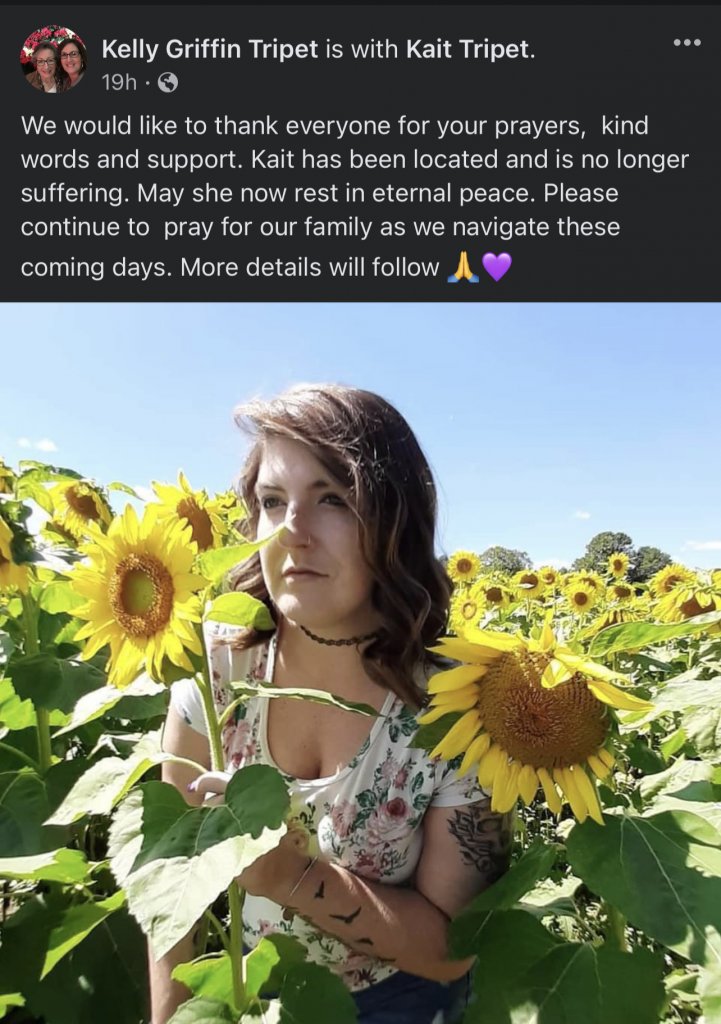View the sunflower field photo full screen

point(360,662)
